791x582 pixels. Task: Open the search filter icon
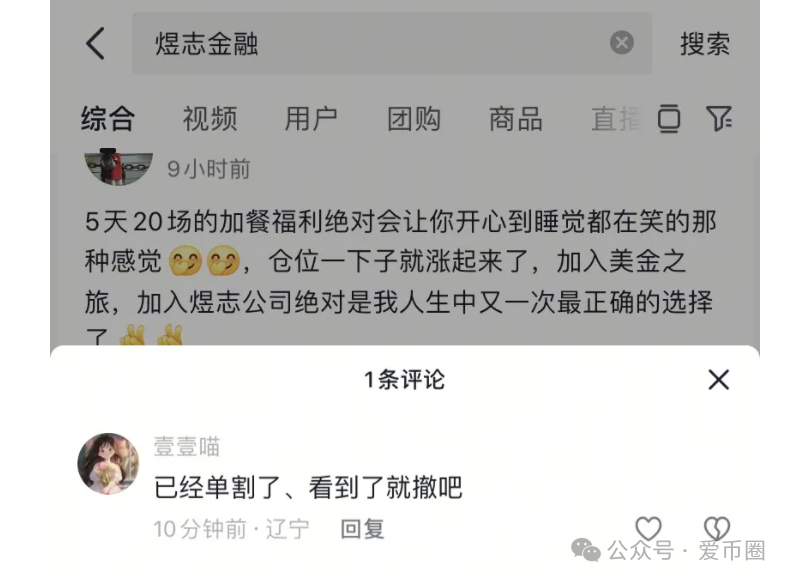click(719, 119)
